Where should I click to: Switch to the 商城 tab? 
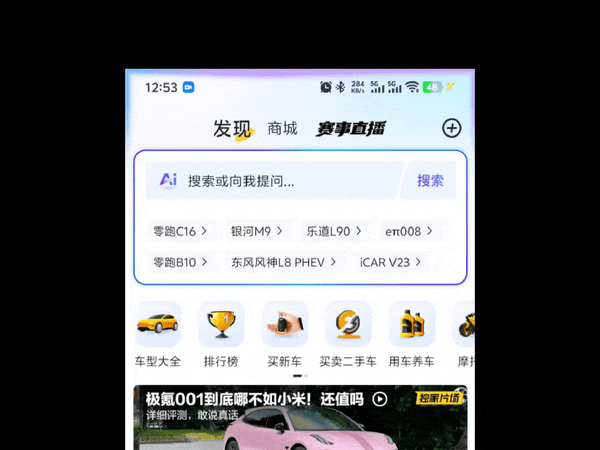282,128
